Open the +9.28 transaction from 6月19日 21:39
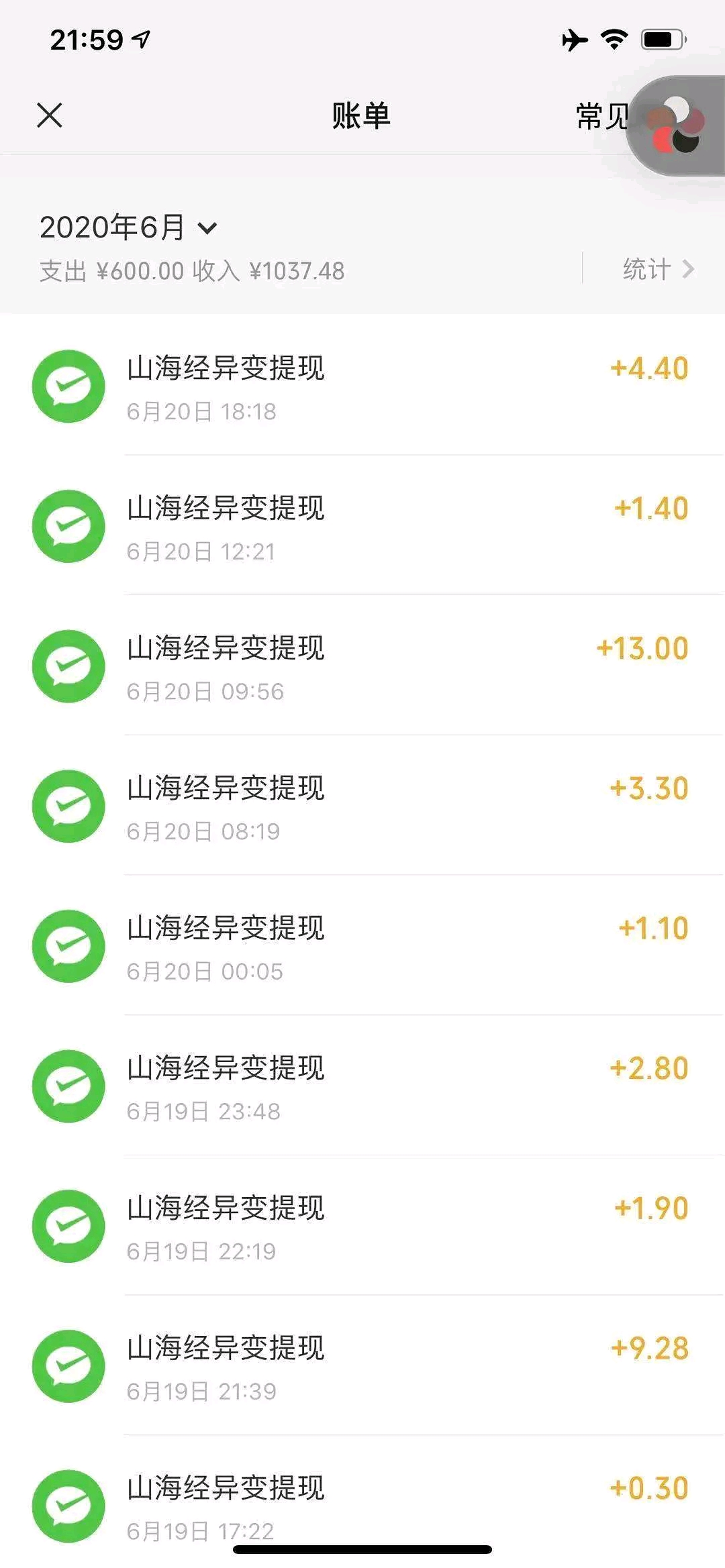 [362, 1365]
